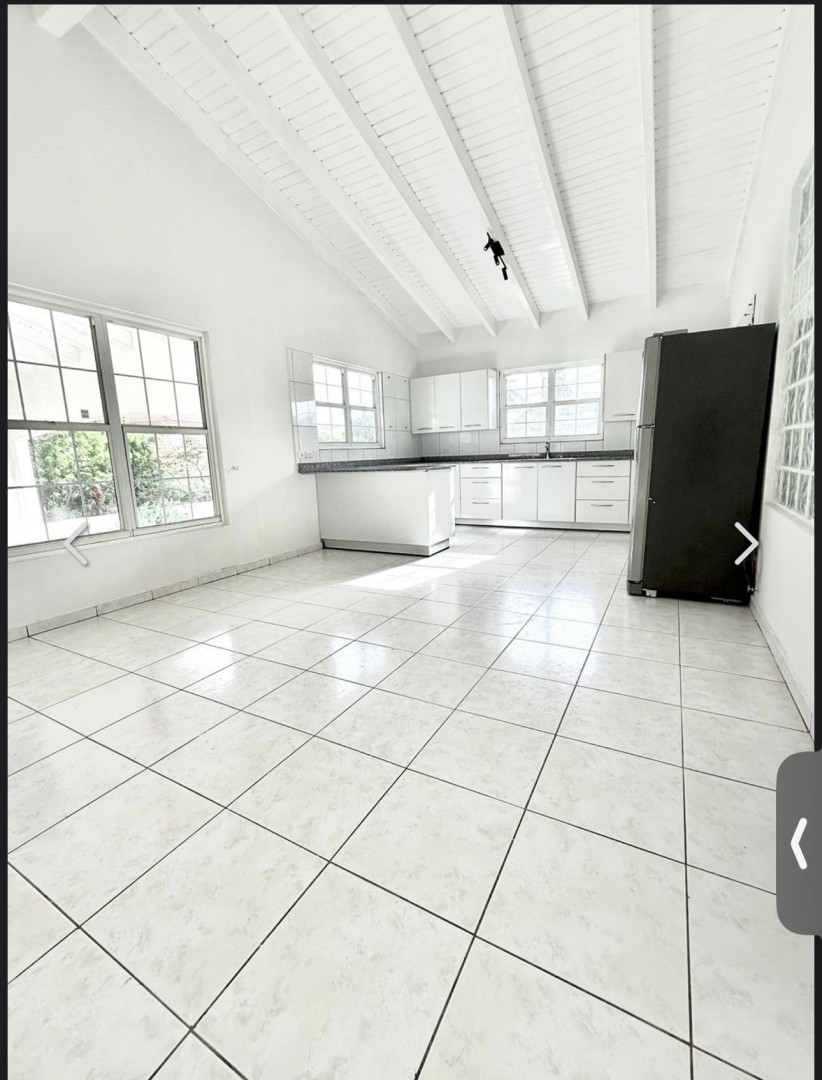Go to the previous photo
Screen dimensions: 822x1080
point(77,544)
